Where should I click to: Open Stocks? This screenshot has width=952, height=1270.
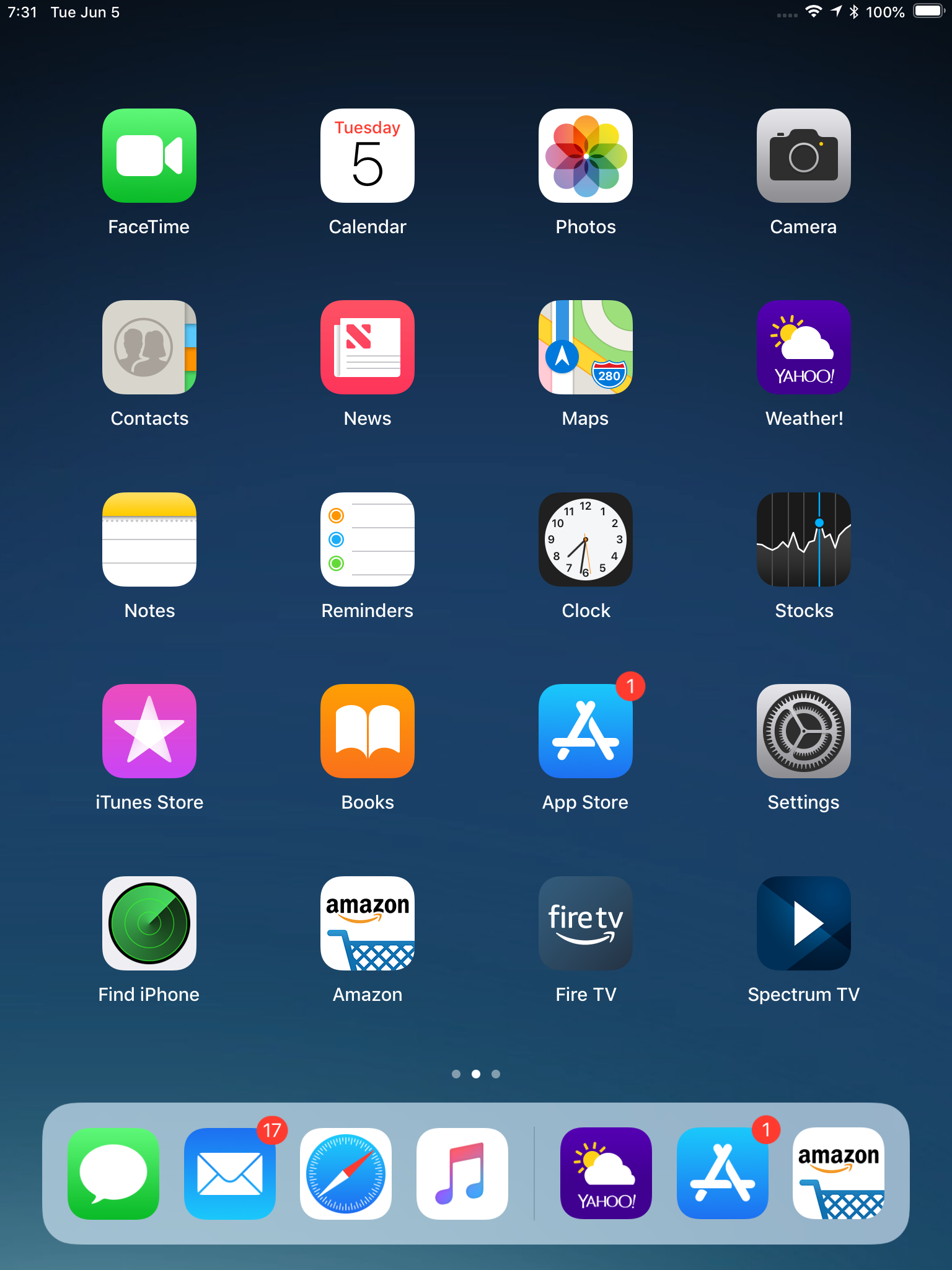click(x=804, y=540)
